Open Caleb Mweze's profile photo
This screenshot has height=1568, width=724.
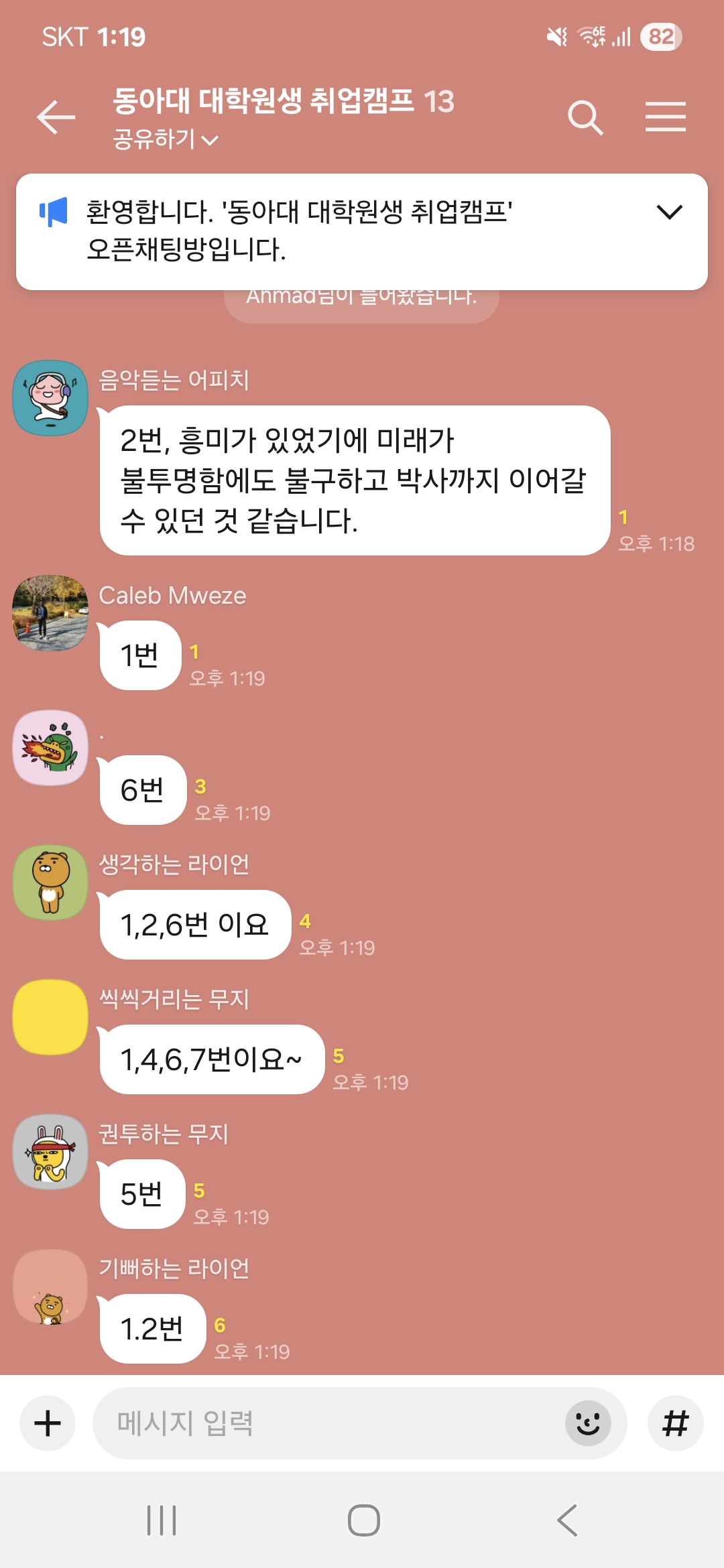pyautogui.click(x=50, y=613)
